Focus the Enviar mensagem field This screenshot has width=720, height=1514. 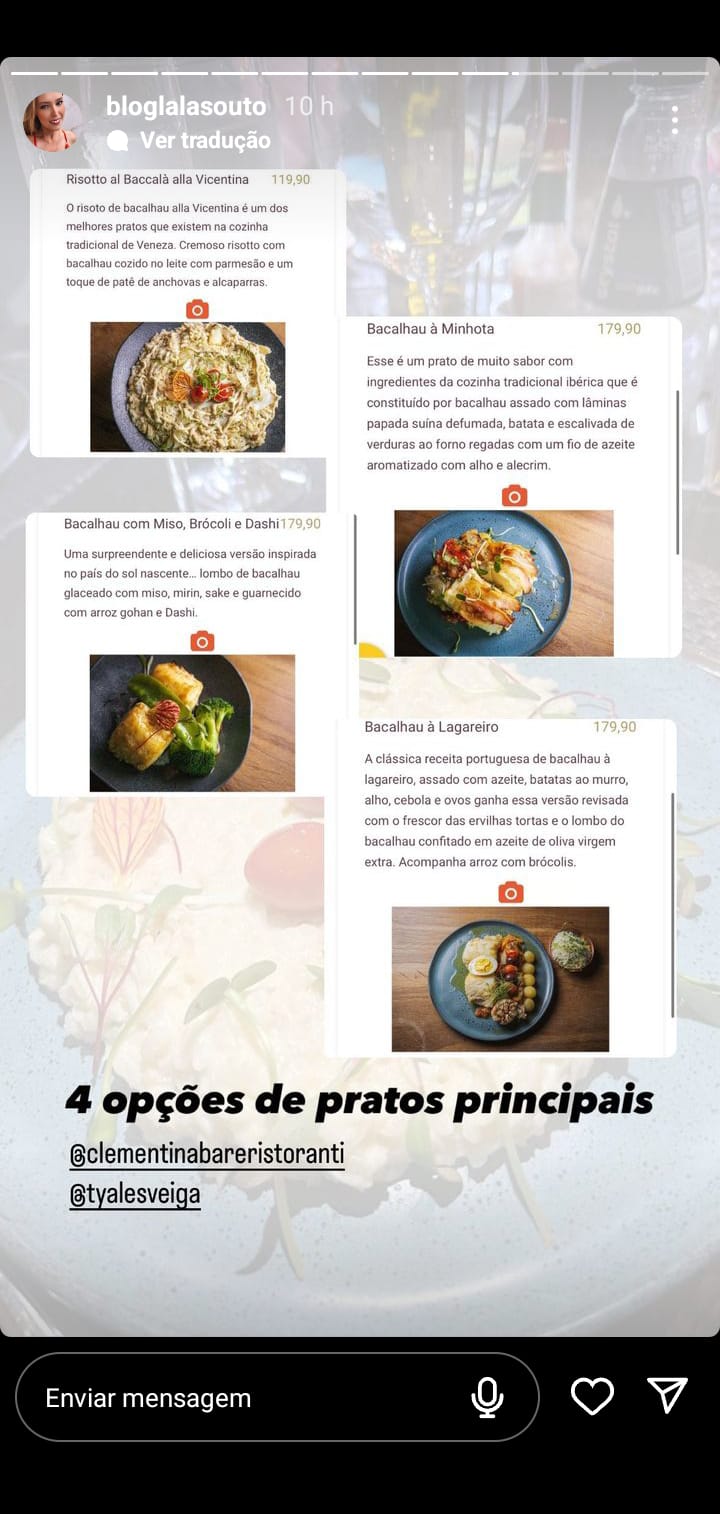[x=240, y=1397]
